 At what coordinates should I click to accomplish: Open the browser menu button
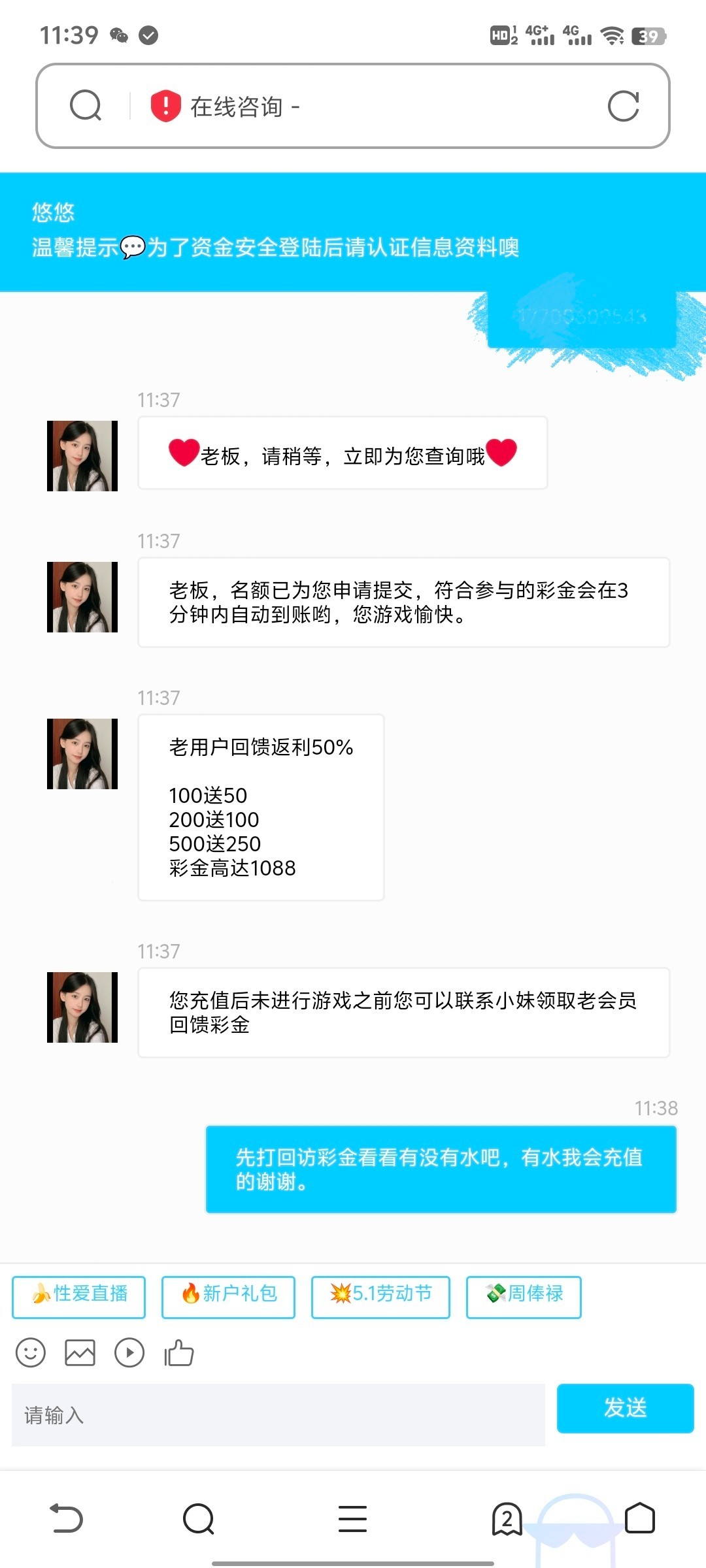tap(352, 1518)
